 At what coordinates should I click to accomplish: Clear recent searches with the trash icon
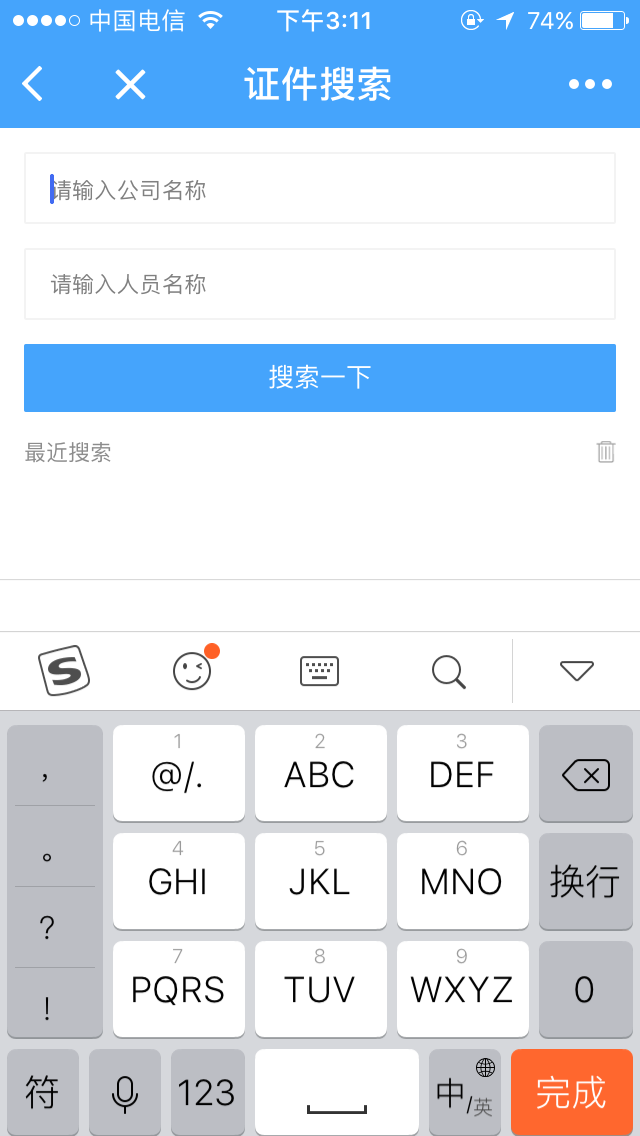606,451
